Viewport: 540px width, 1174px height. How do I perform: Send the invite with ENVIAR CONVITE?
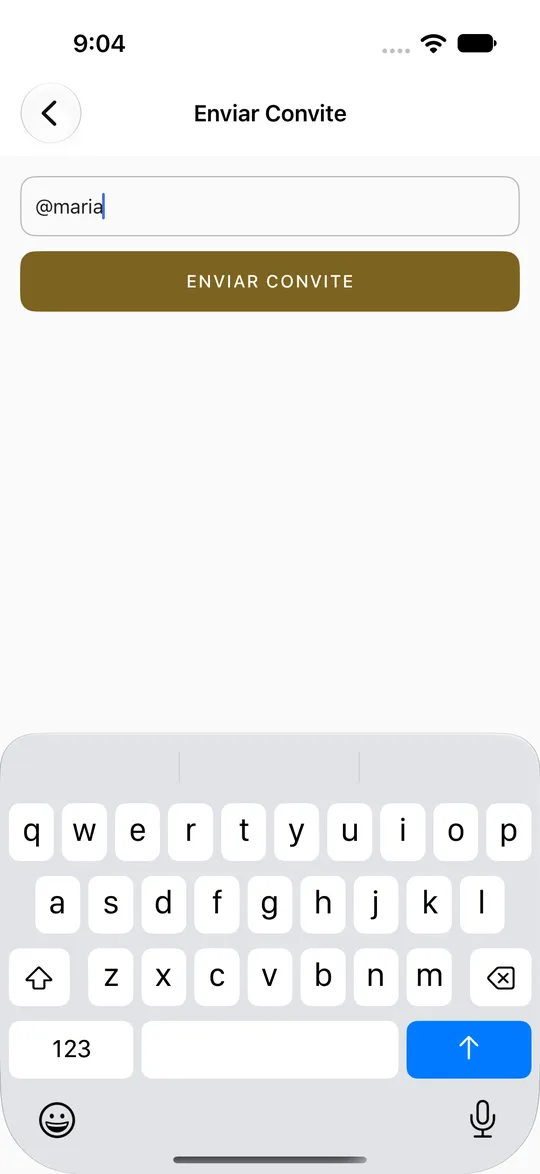click(x=270, y=282)
